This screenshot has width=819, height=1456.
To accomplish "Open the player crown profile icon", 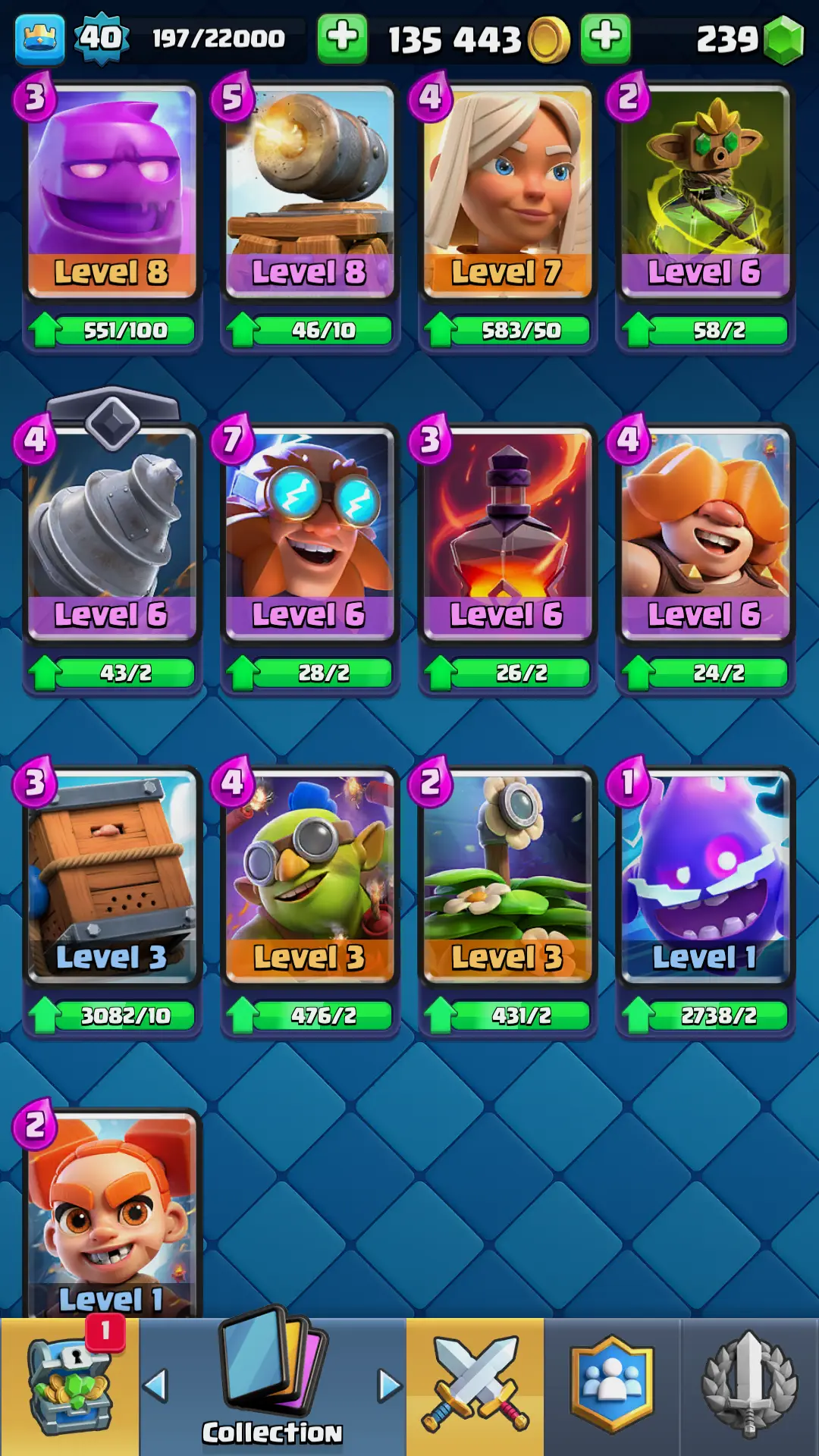I will [39, 38].
